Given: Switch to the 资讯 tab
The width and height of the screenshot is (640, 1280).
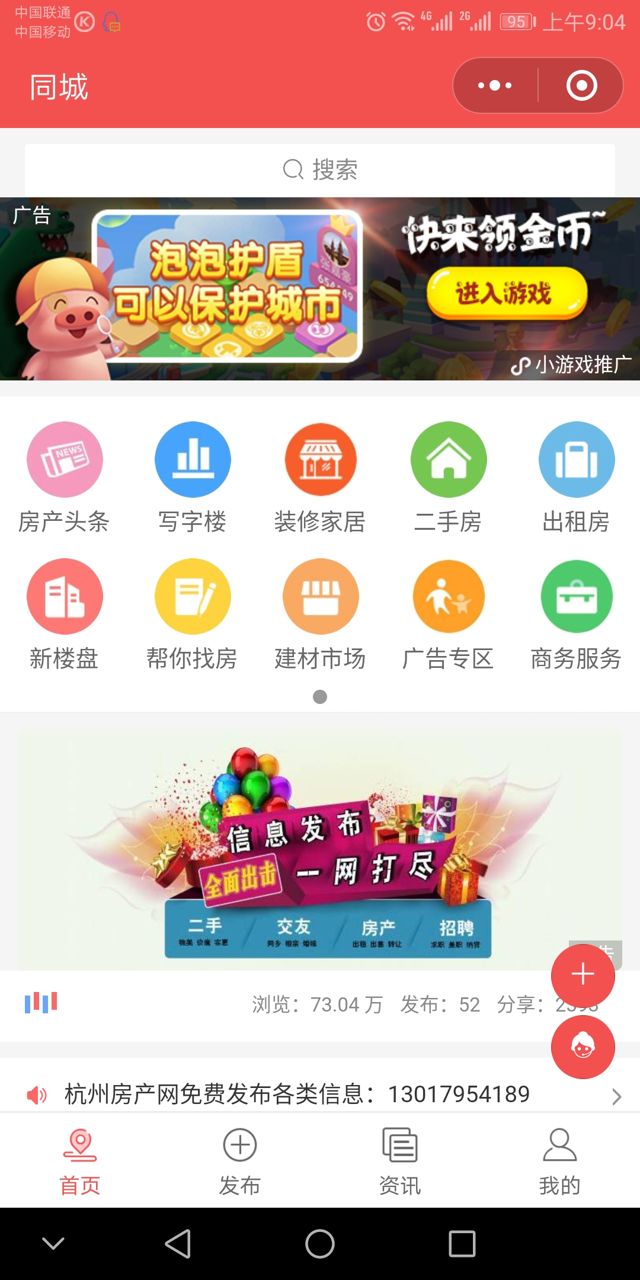Looking at the screenshot, I should pyautogui.click(x=400, y=1162).
